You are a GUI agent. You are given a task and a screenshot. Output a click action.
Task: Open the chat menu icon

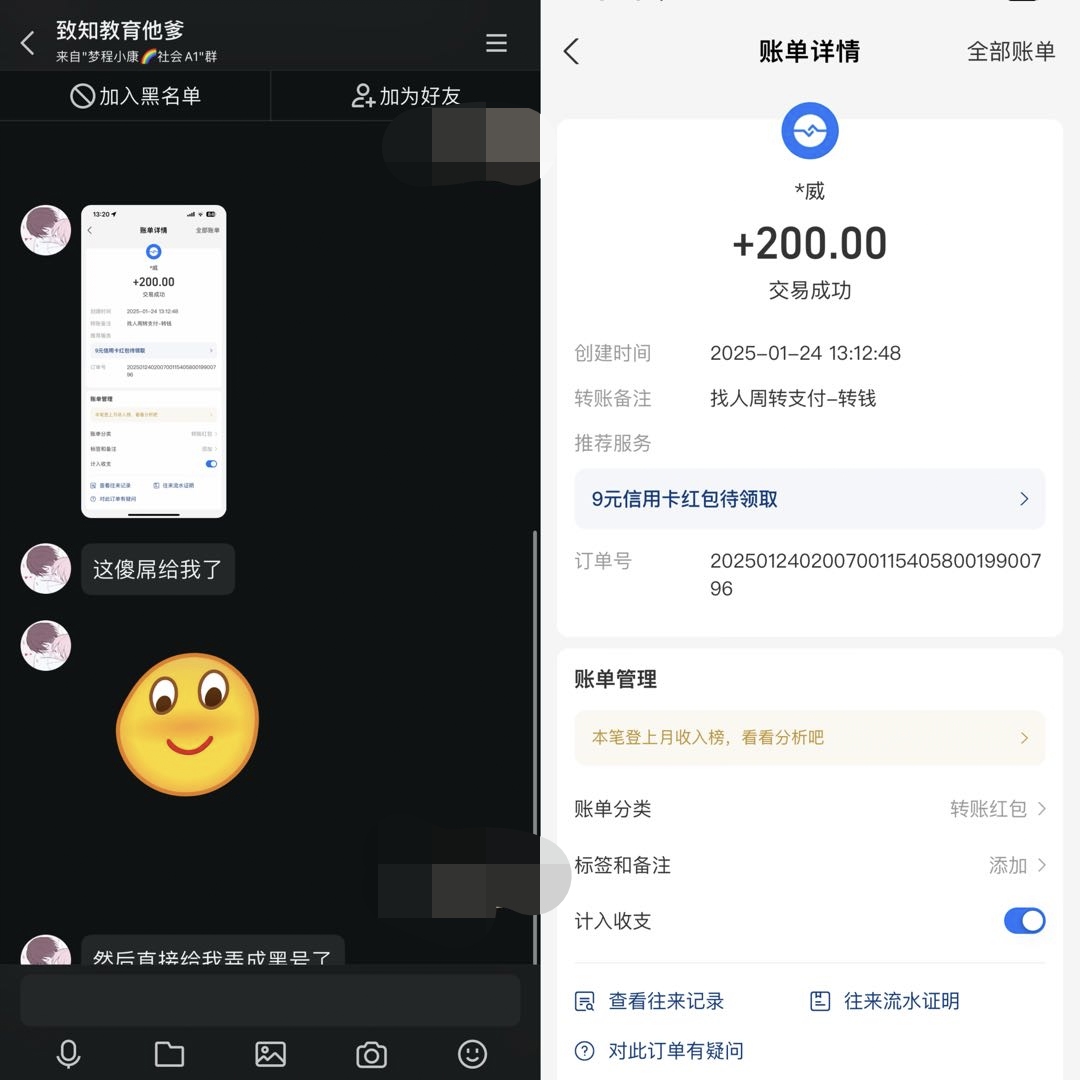496,43
